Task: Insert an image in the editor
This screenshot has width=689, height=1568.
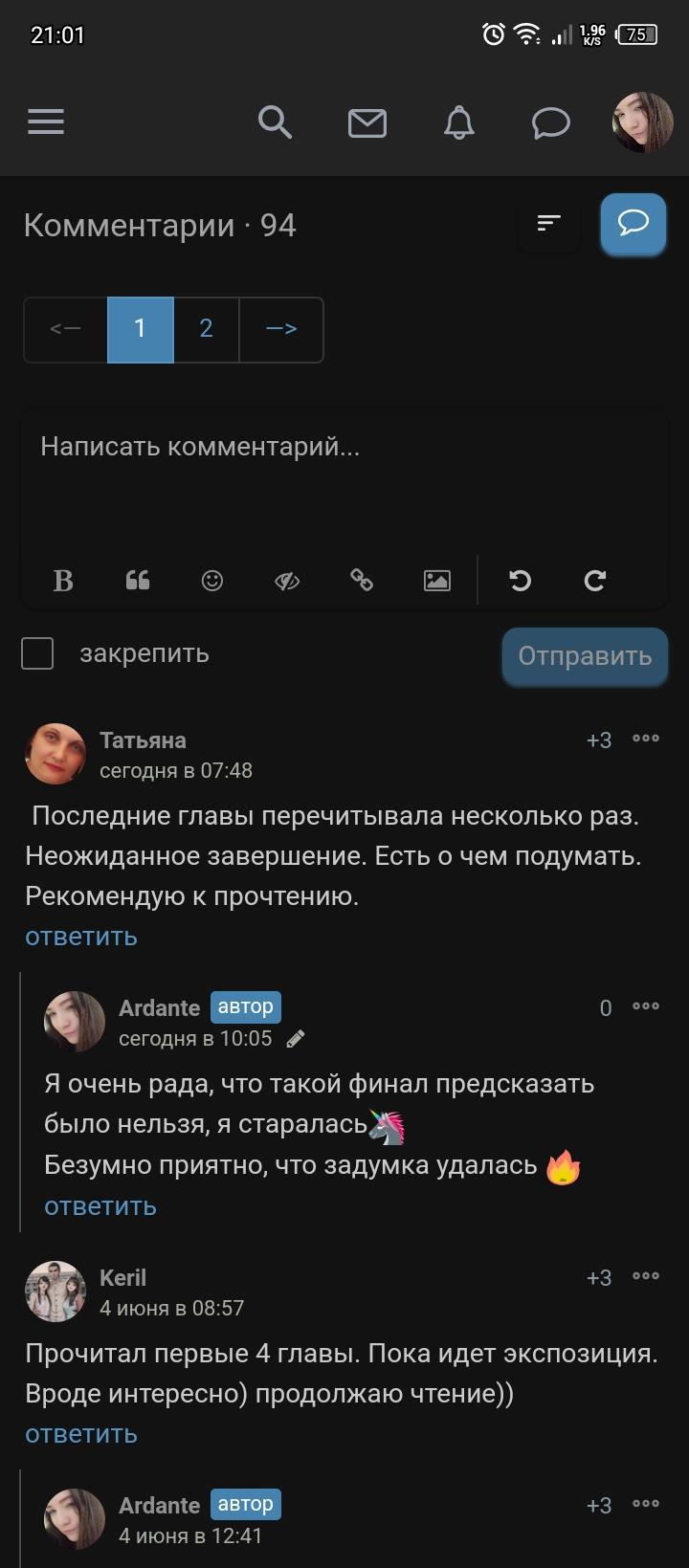Action: [x=437, y=581]
